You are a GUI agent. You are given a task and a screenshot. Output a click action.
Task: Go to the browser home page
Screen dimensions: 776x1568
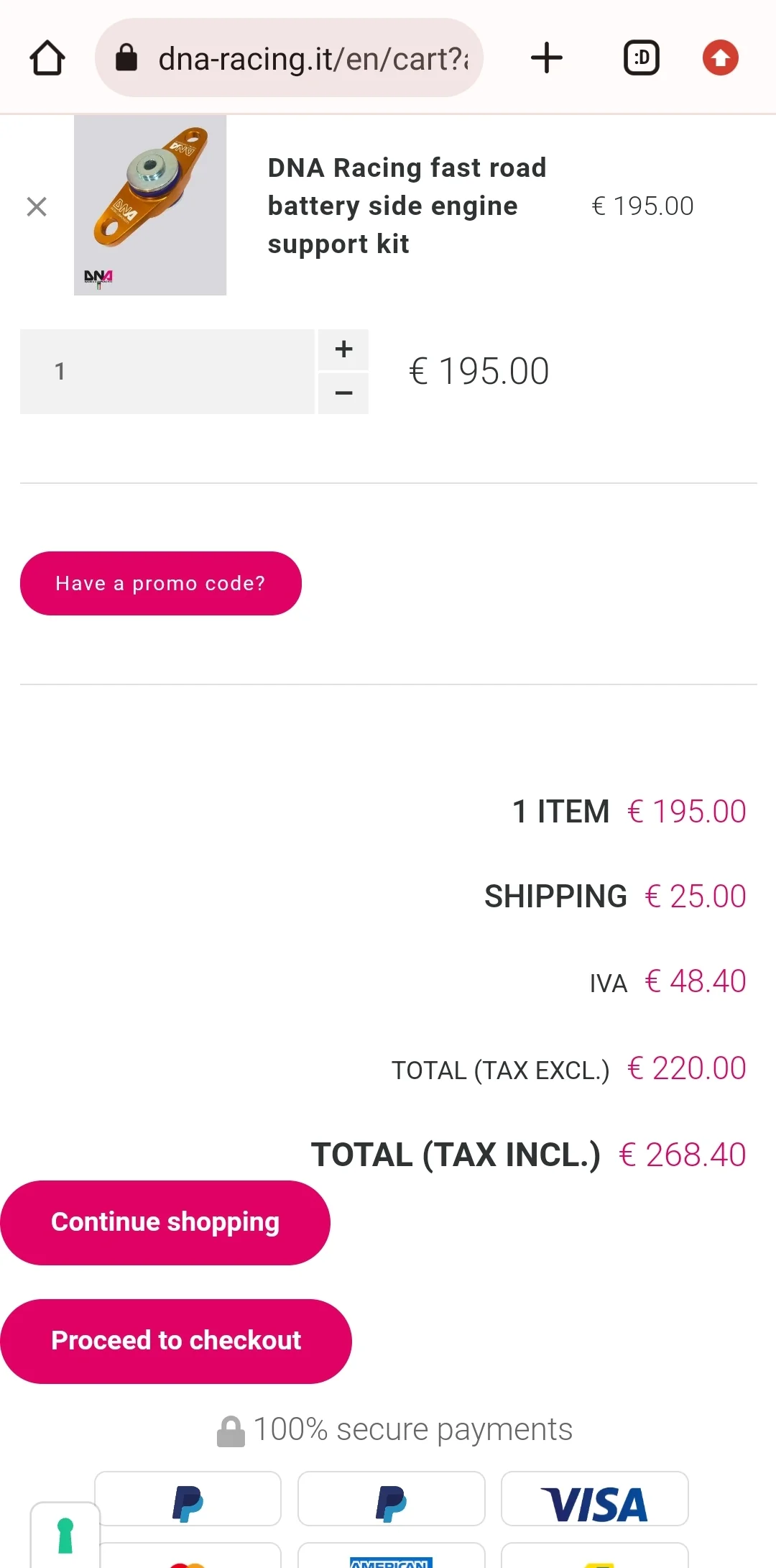(x=47, y=58)
